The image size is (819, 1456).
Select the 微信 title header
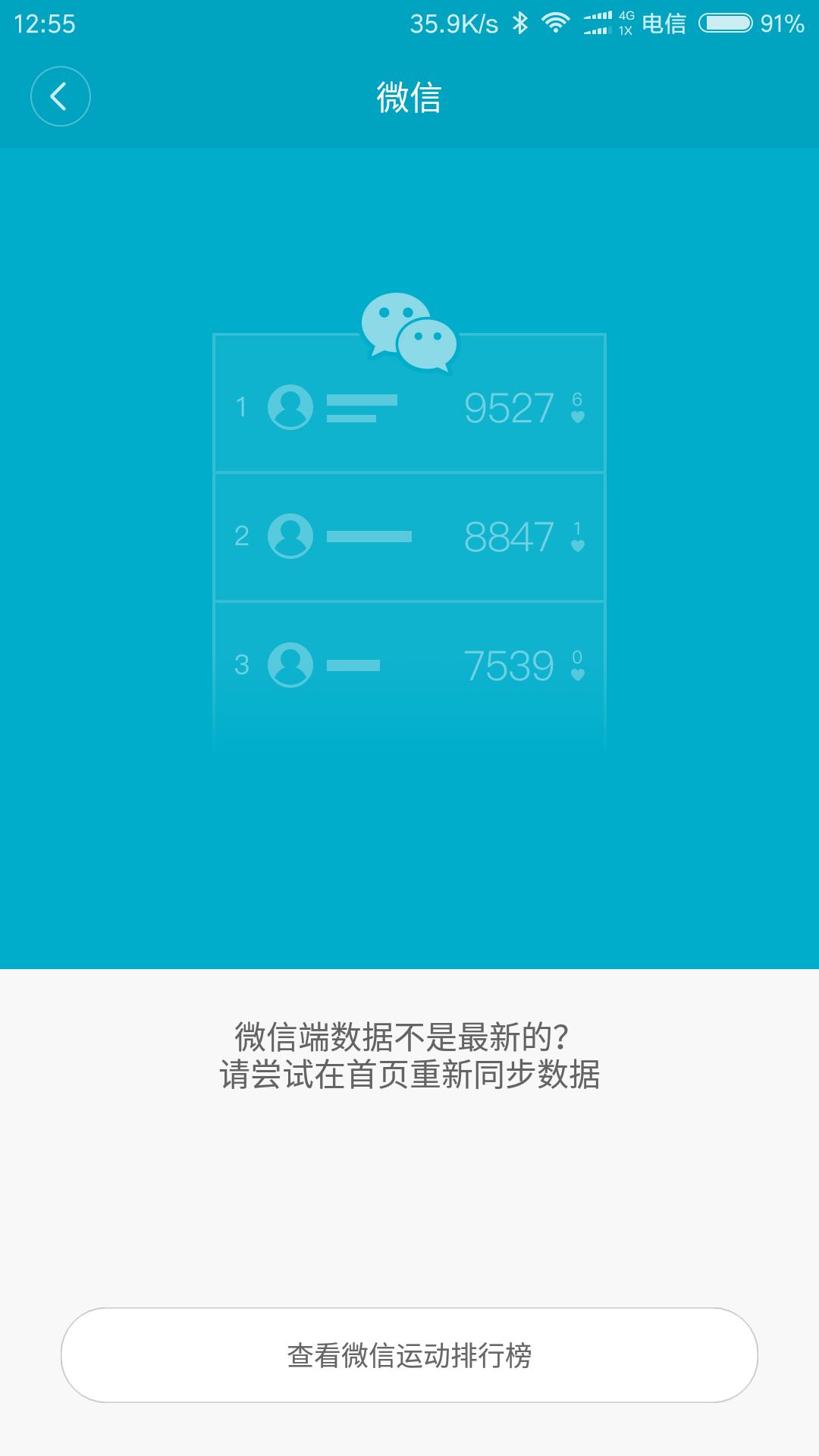point(409,96)
